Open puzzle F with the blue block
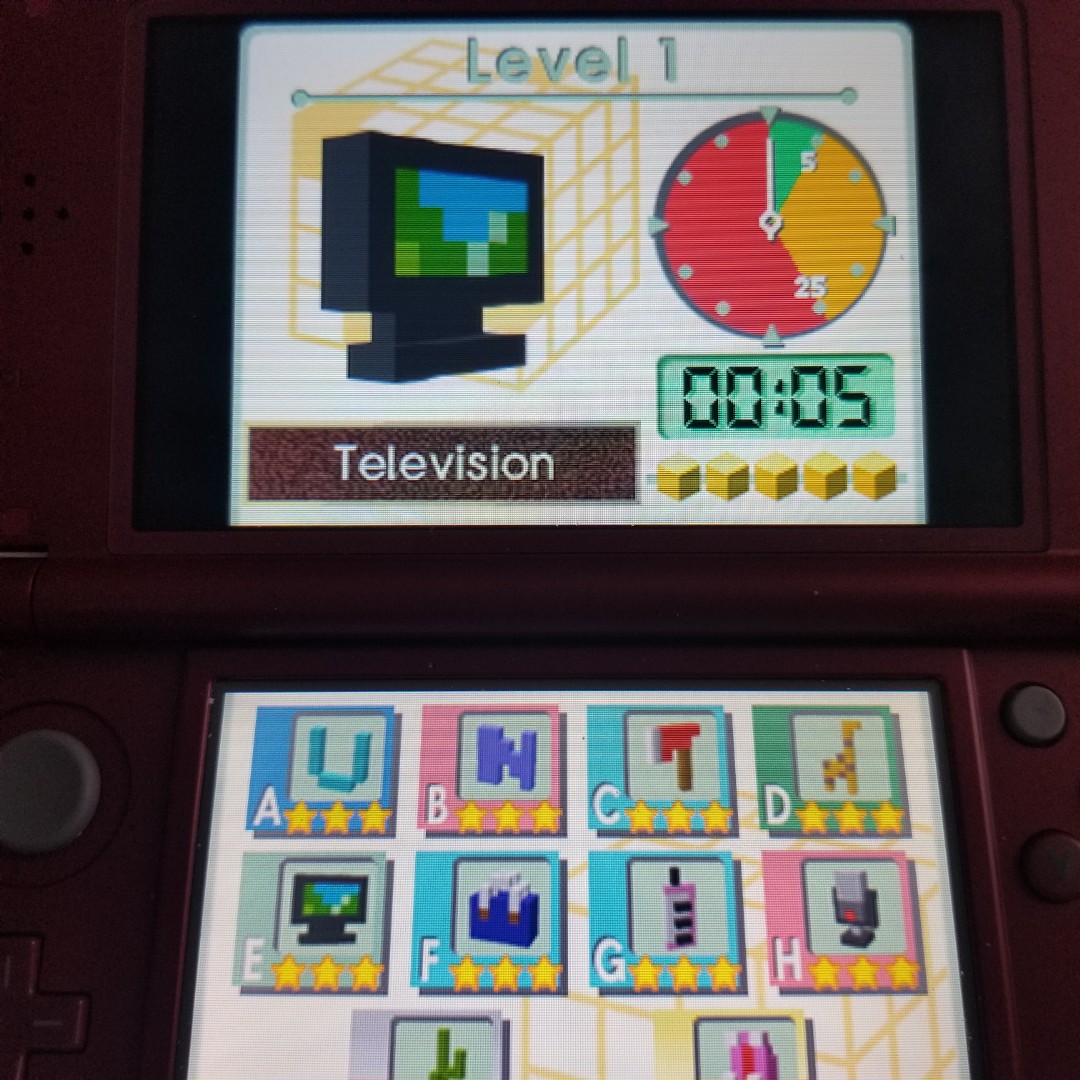 [x=487, y=922]
